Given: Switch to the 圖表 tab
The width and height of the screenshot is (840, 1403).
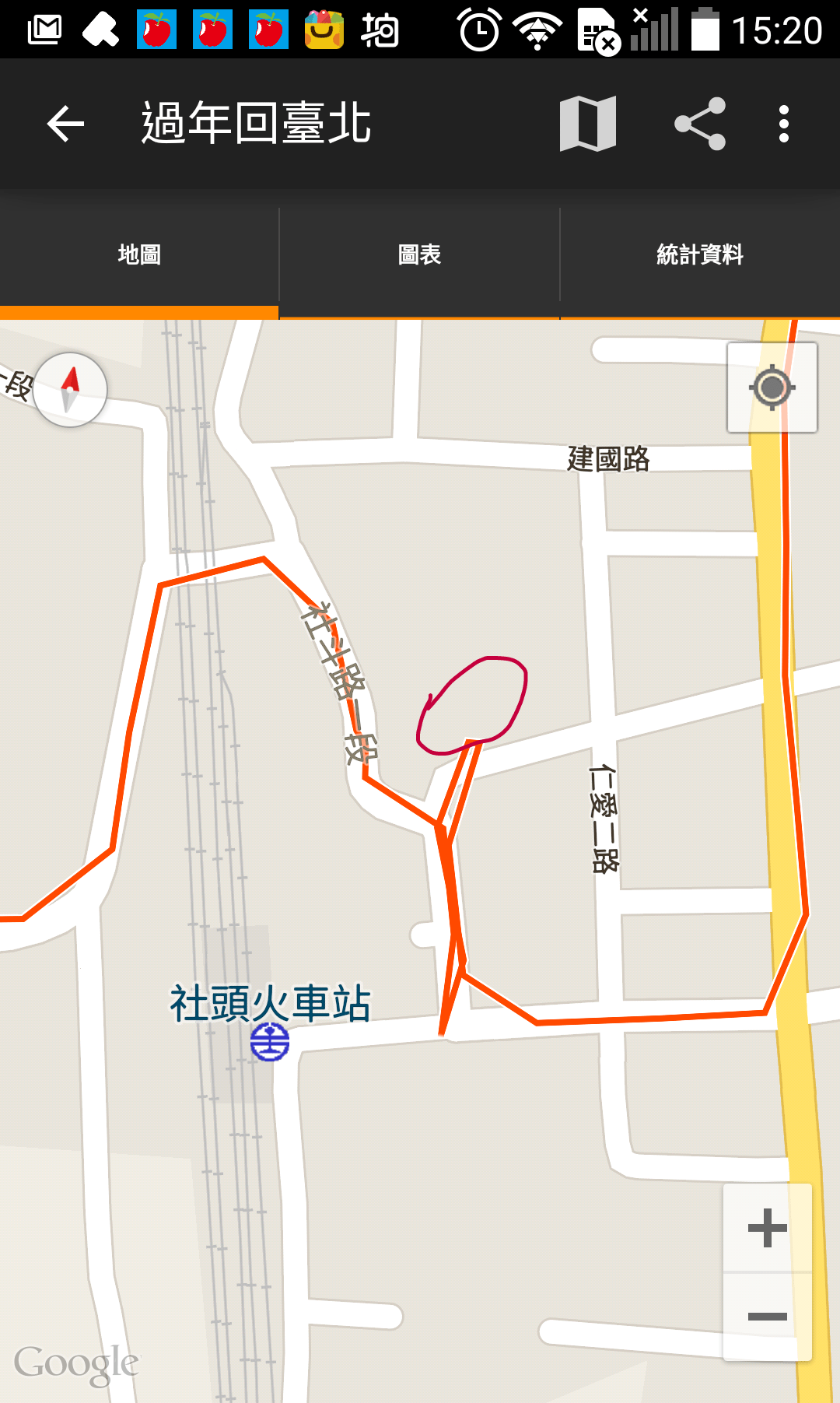Looking at the screenshot, I should pos(418,253).
